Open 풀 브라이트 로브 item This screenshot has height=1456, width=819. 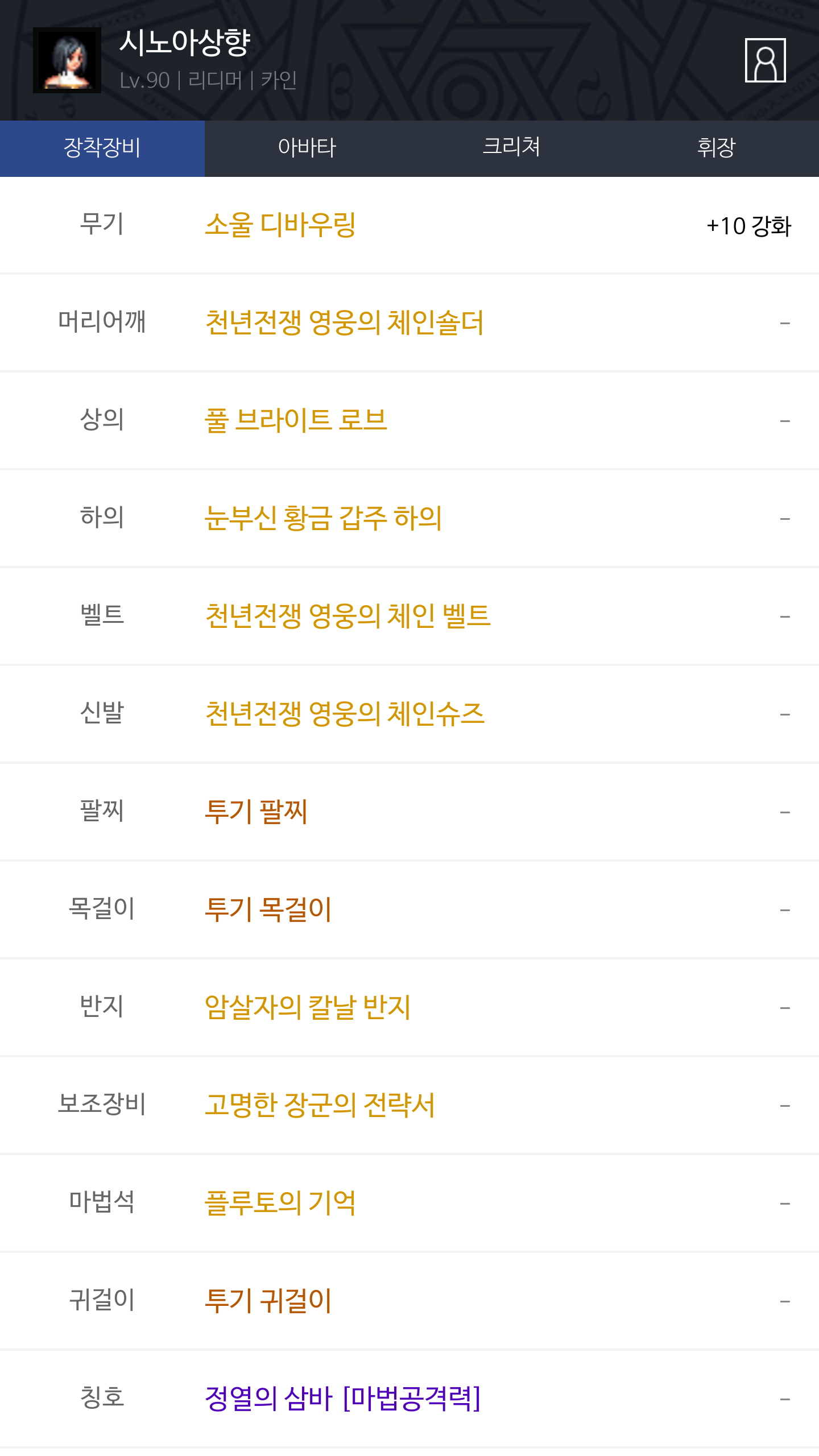pyautogui.click(x=296, y=421)
